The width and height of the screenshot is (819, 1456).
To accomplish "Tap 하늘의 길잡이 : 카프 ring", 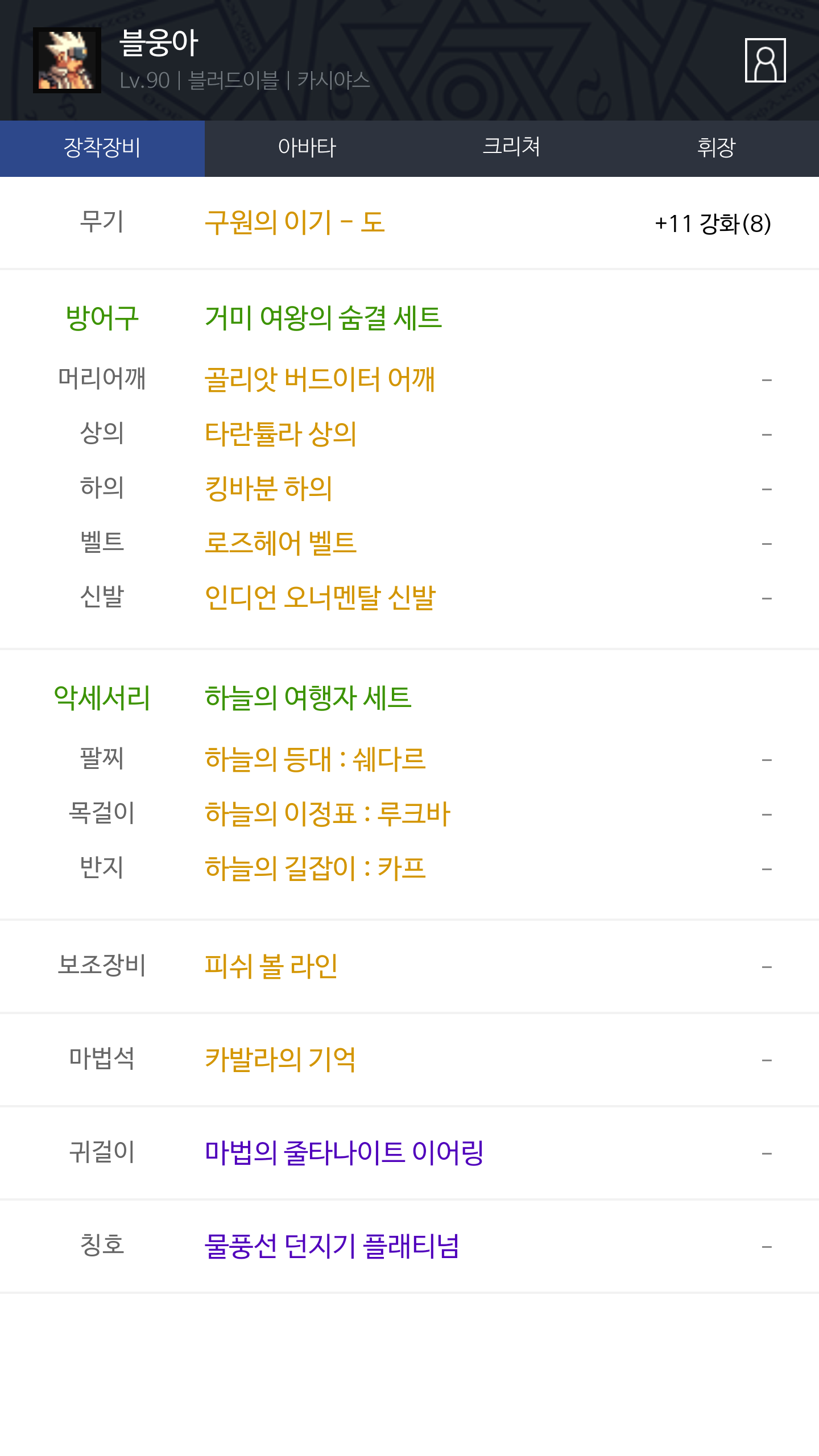I will tap(315, 868).
